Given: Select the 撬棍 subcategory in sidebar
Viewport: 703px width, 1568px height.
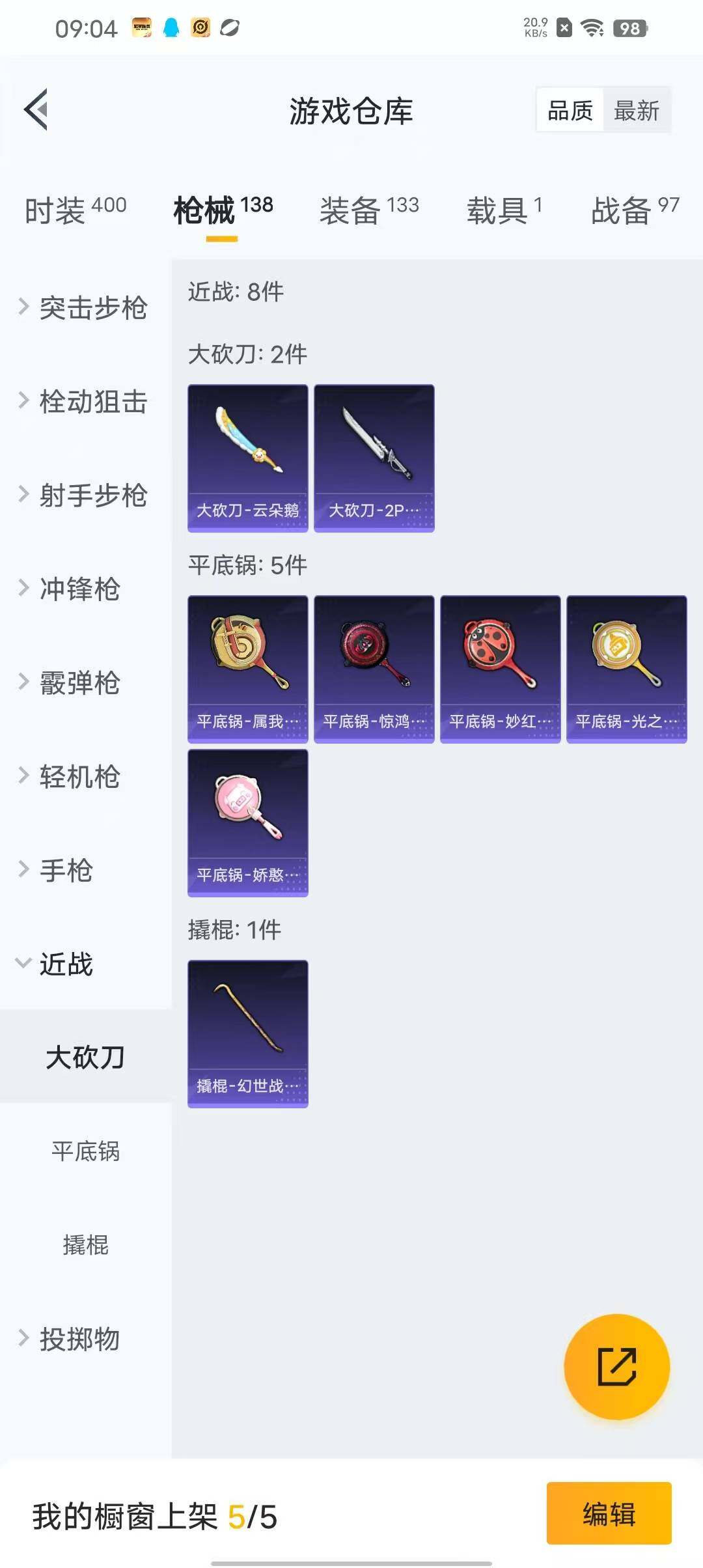Looking at the screenshot, I should pyautogui.click(x=85, y=1245).
